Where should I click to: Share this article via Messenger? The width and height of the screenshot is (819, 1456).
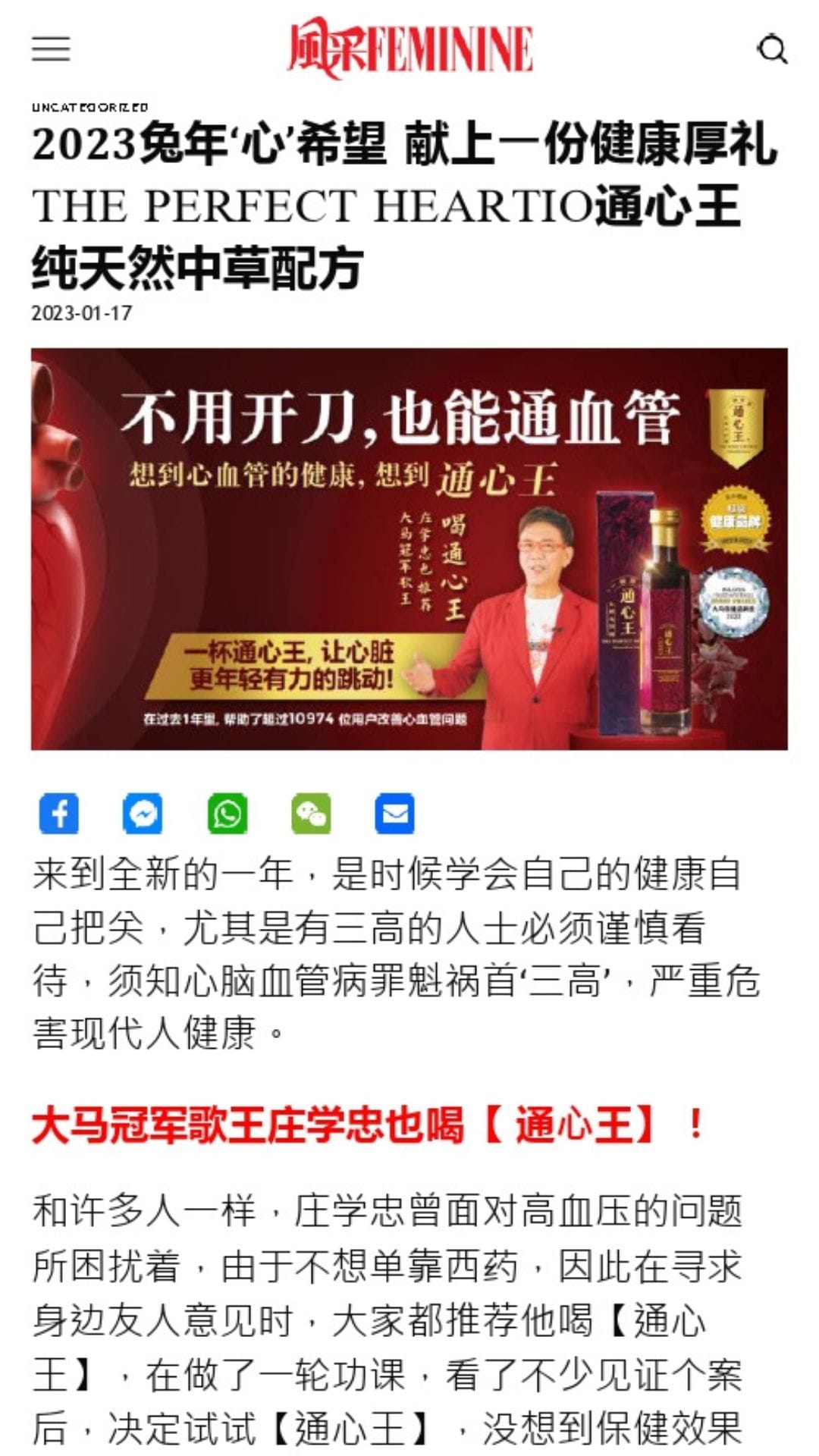point(143,814)
